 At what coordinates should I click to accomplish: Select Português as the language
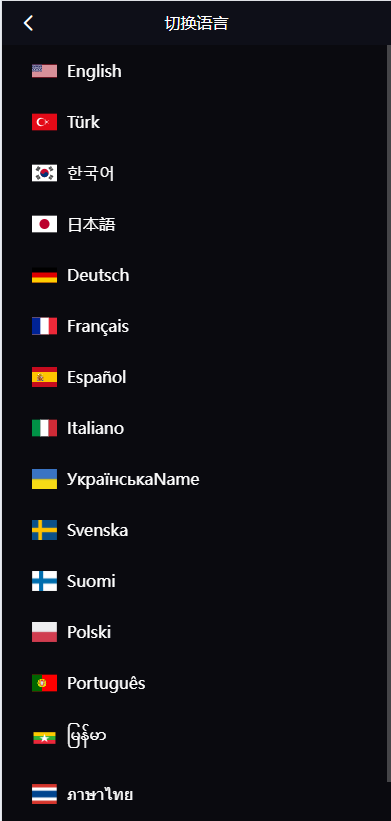coord(195,683)
